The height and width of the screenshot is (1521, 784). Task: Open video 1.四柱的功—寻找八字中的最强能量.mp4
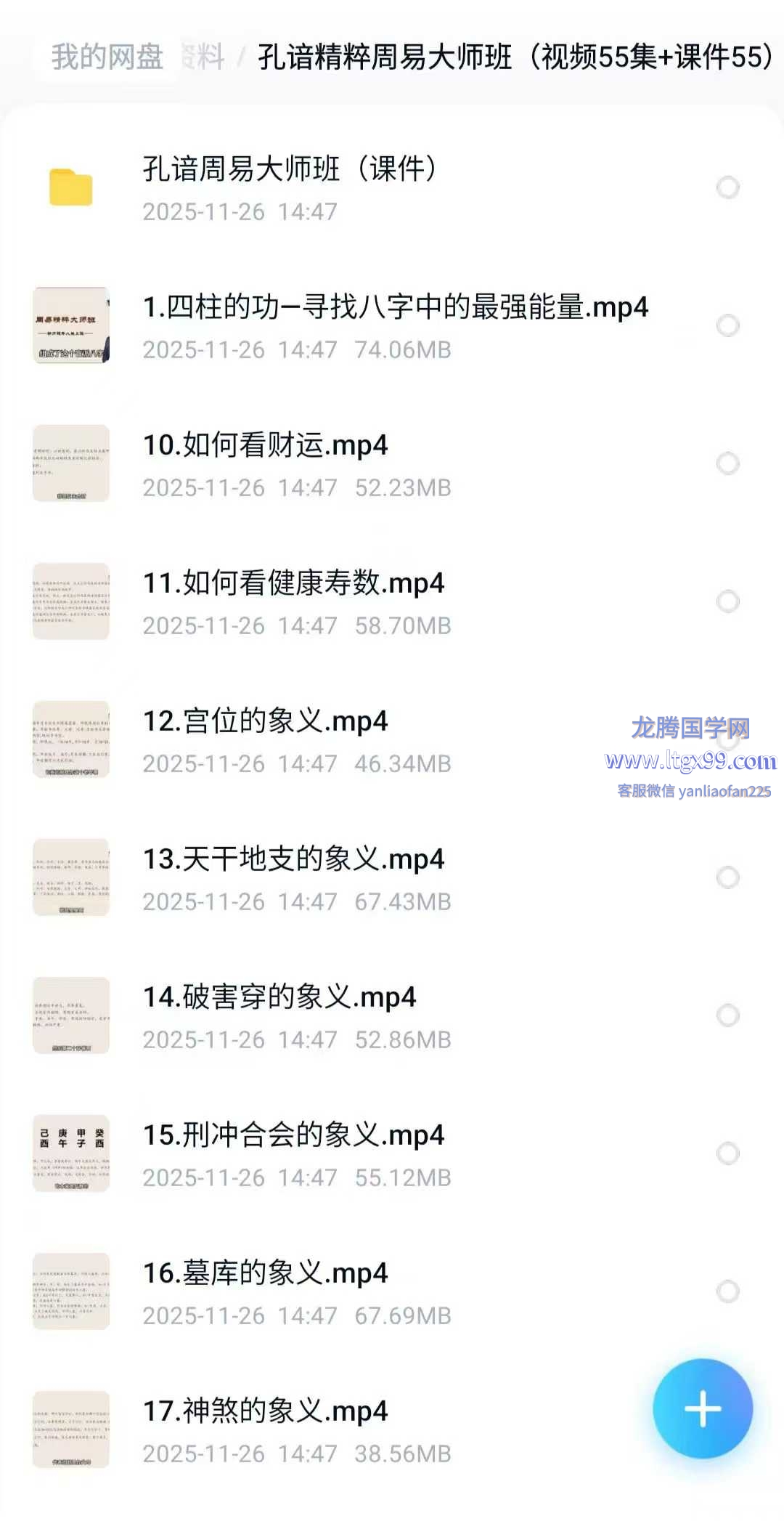click(395, 307)
